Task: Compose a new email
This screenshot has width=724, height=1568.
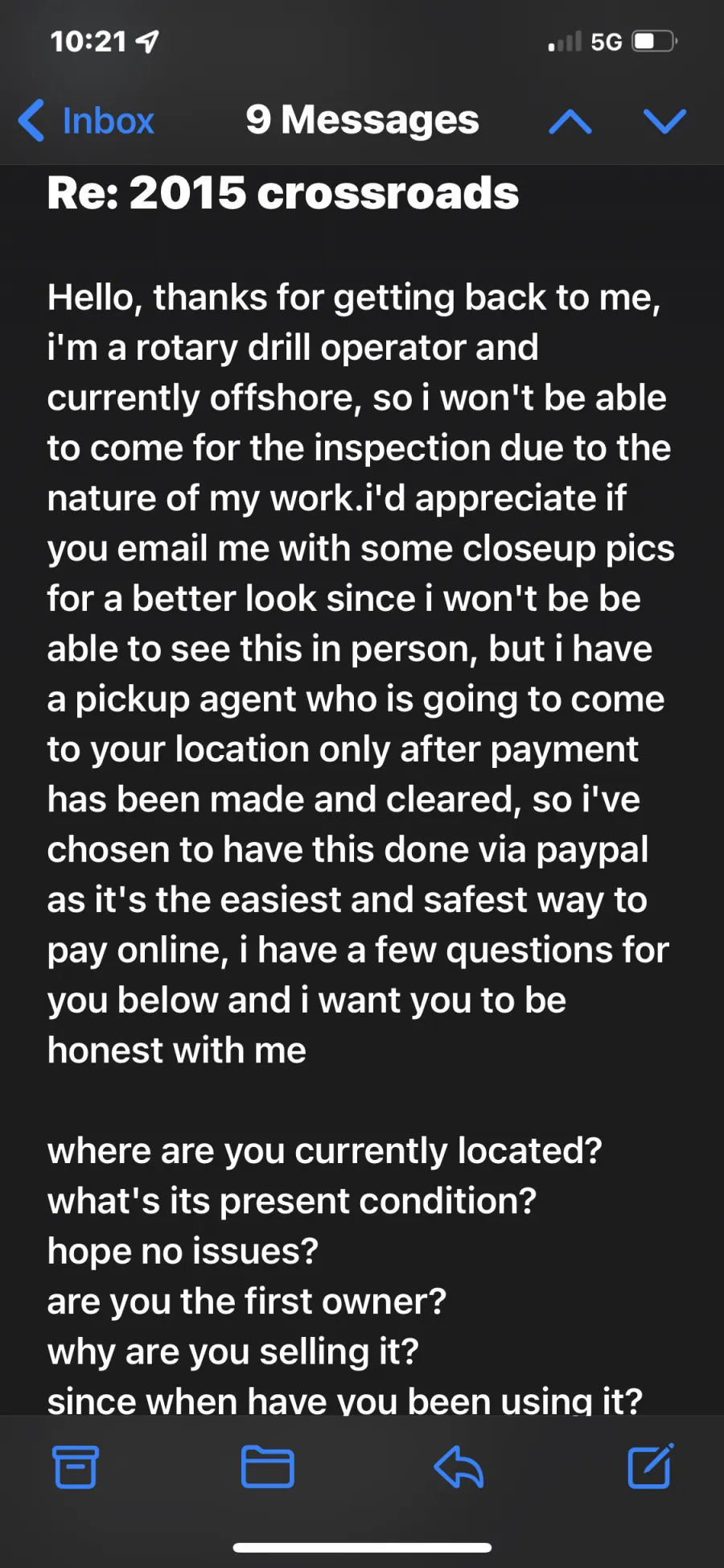Action: (x=650, y=1467)
